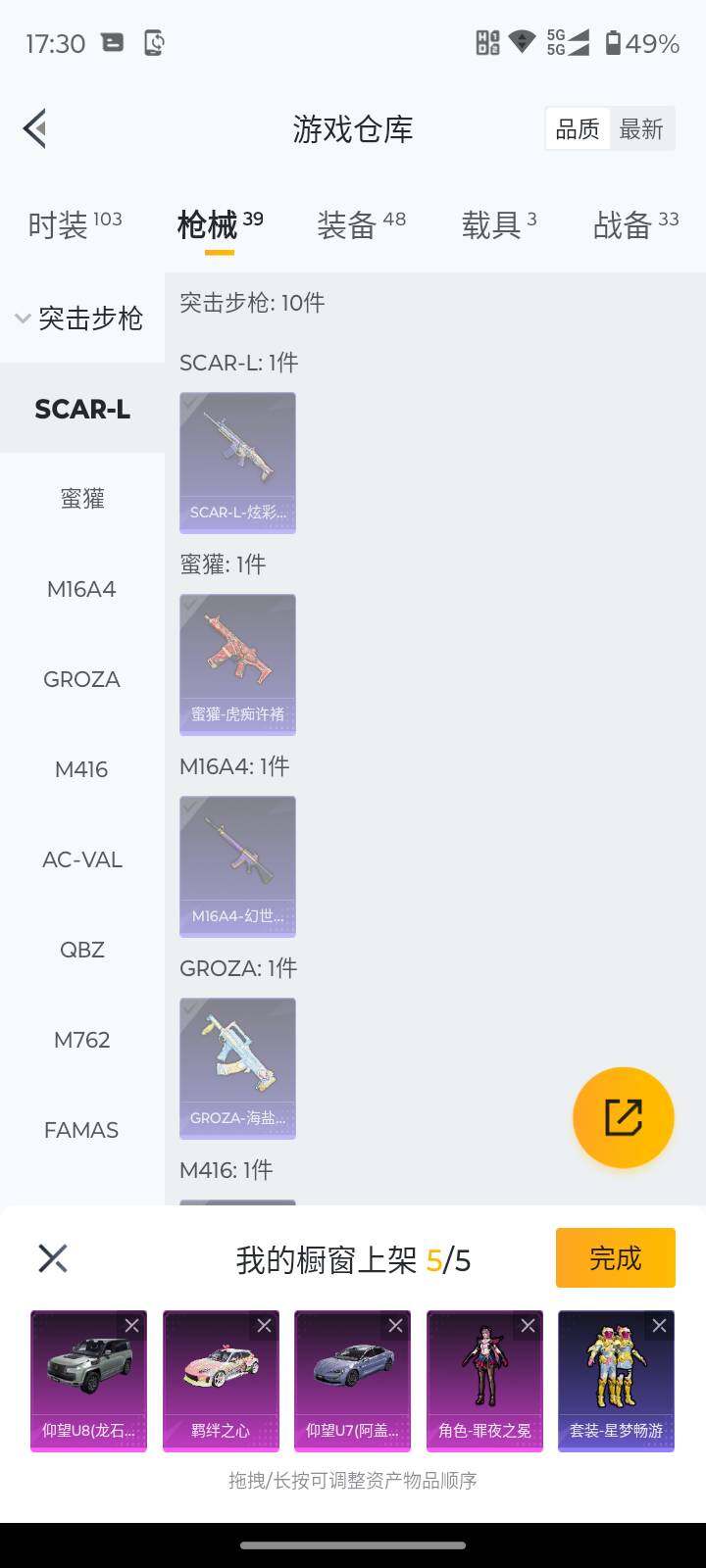Select AC-VAL from the sidebar list
Screen dimensions: 706x1568
(81, 859)
